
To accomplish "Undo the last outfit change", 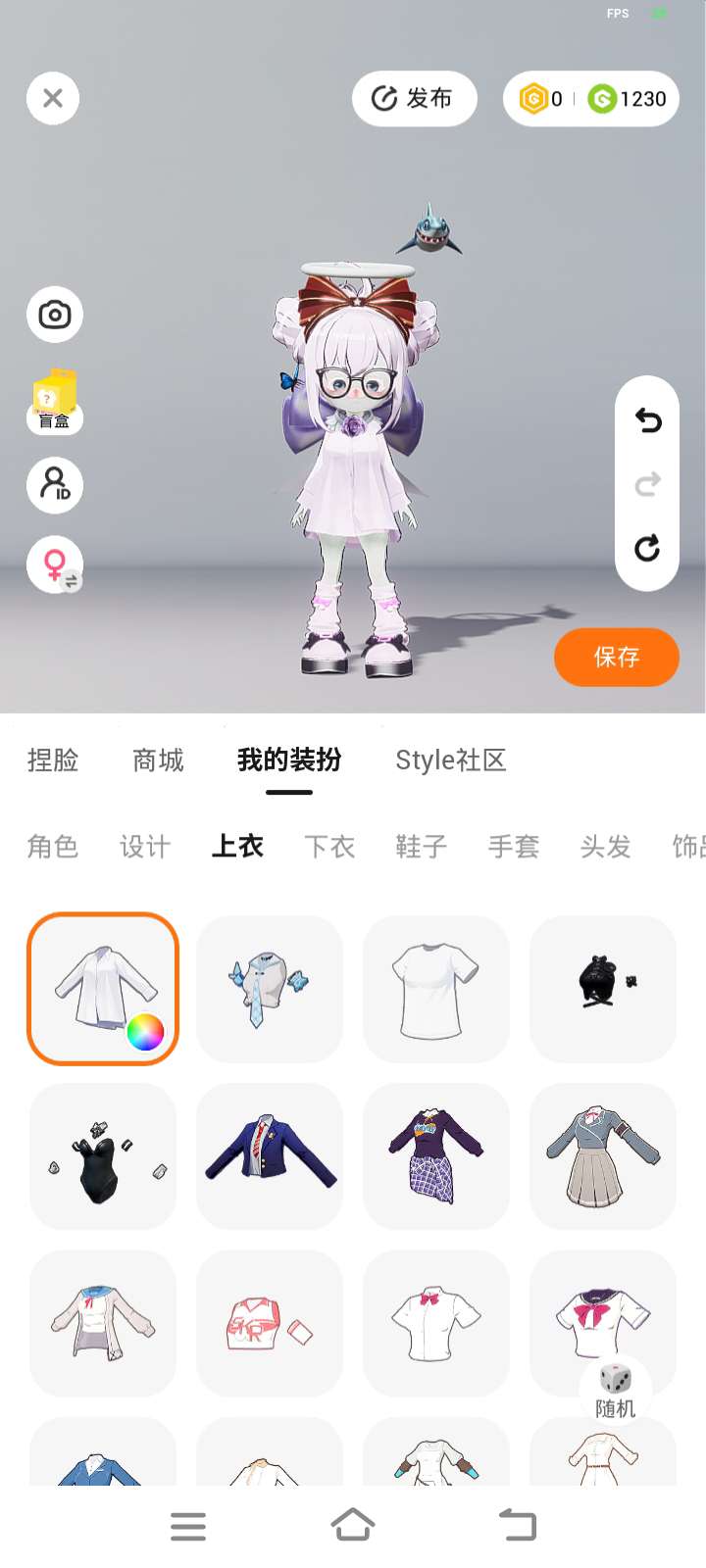I will click(x=647, y=420).
